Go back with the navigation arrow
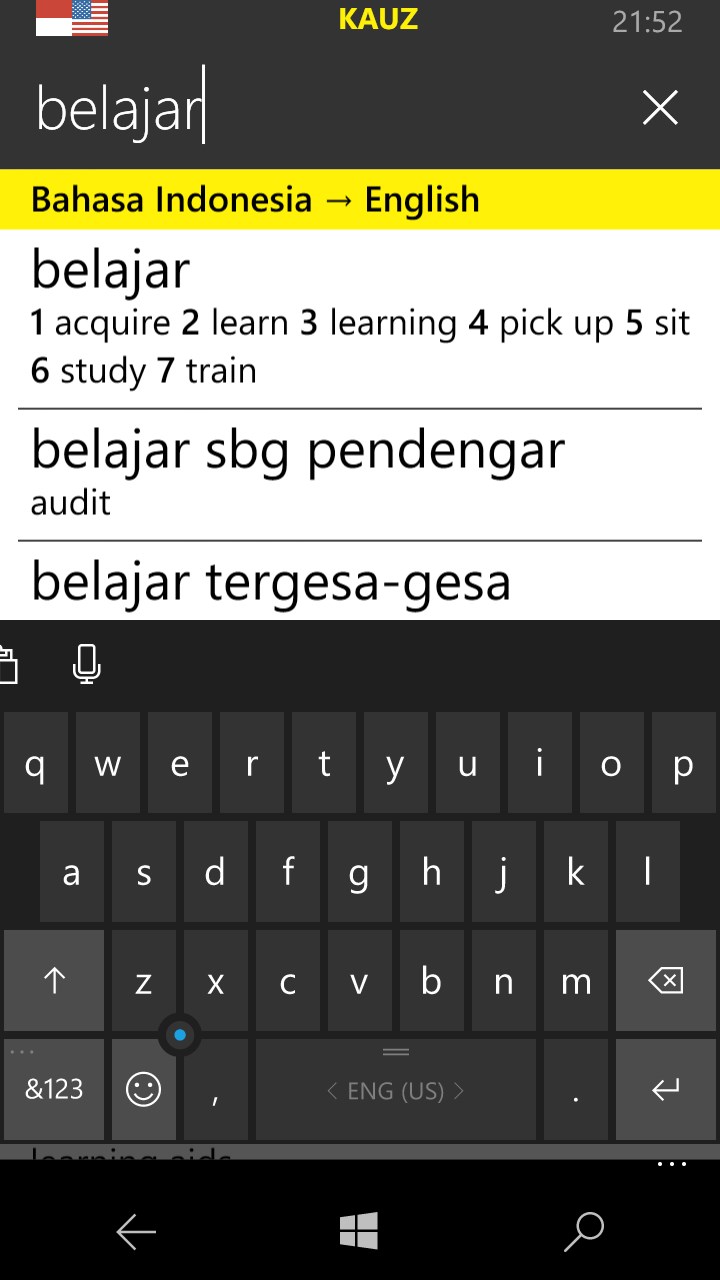This screenshot has height=1280, width=720. point(136,1232)
